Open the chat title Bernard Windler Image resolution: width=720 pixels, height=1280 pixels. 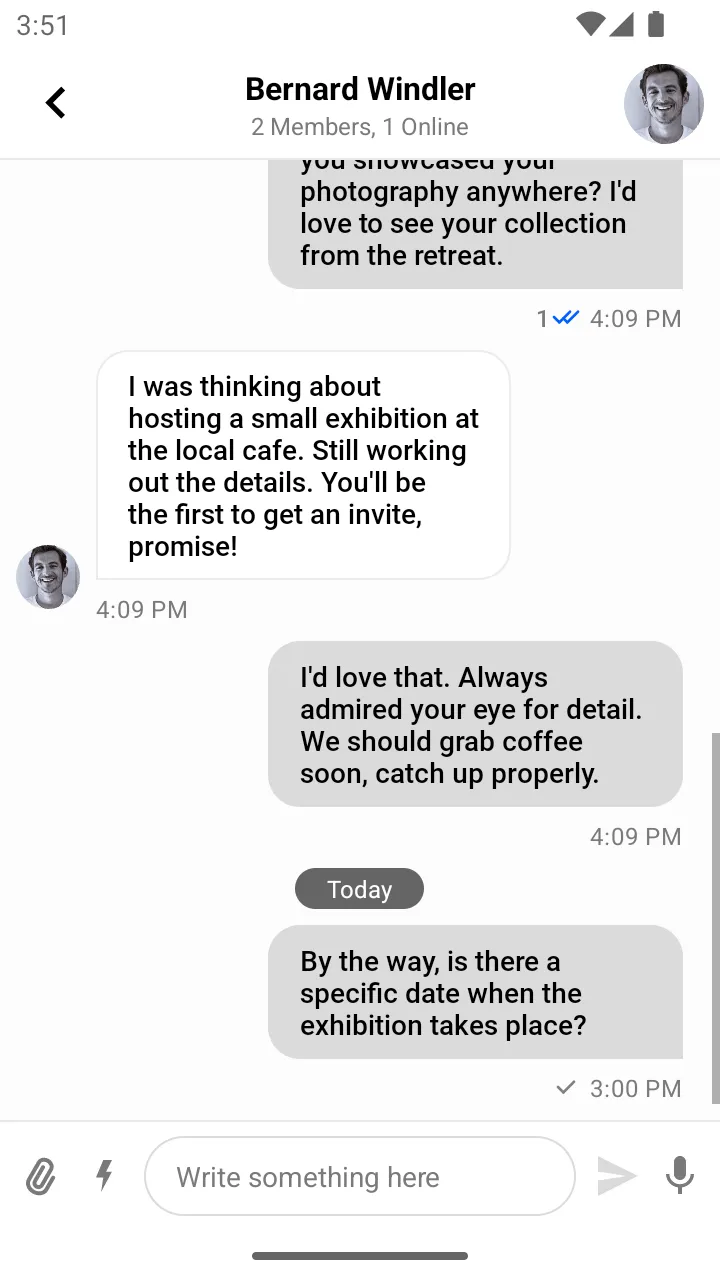click(x=360, y=89)
